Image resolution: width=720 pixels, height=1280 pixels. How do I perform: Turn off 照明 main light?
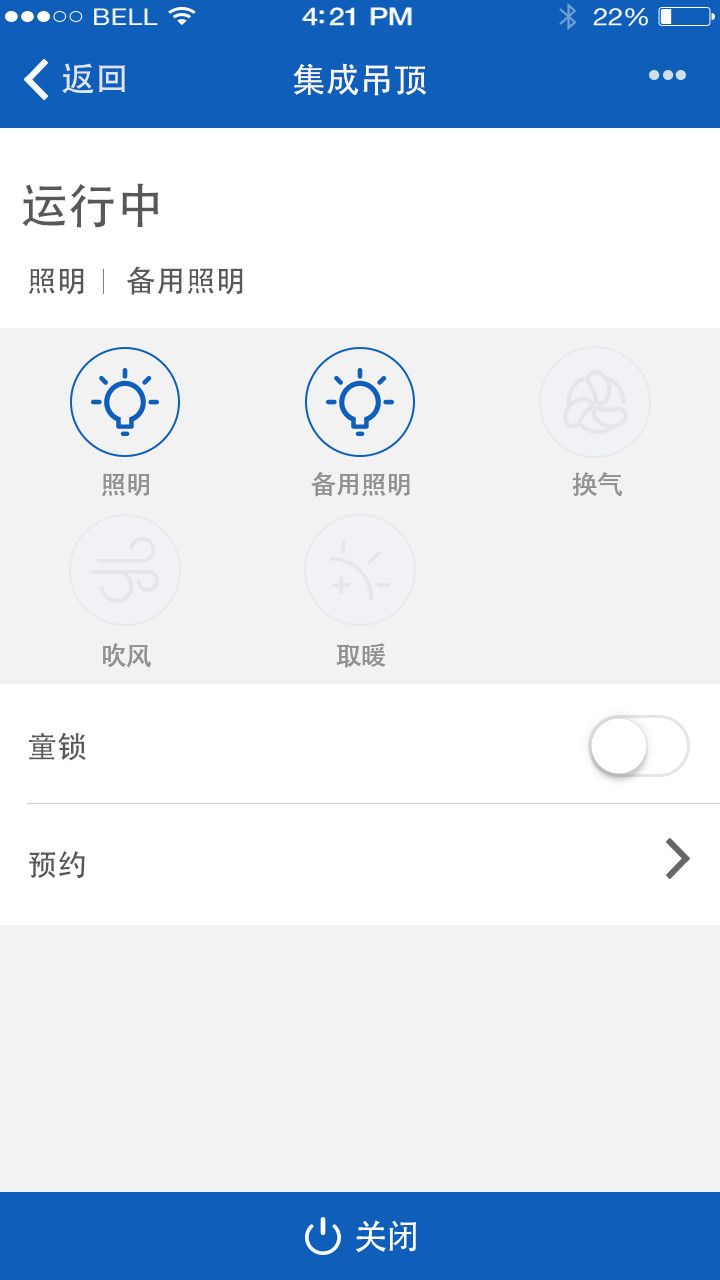[x=125, y=402]
